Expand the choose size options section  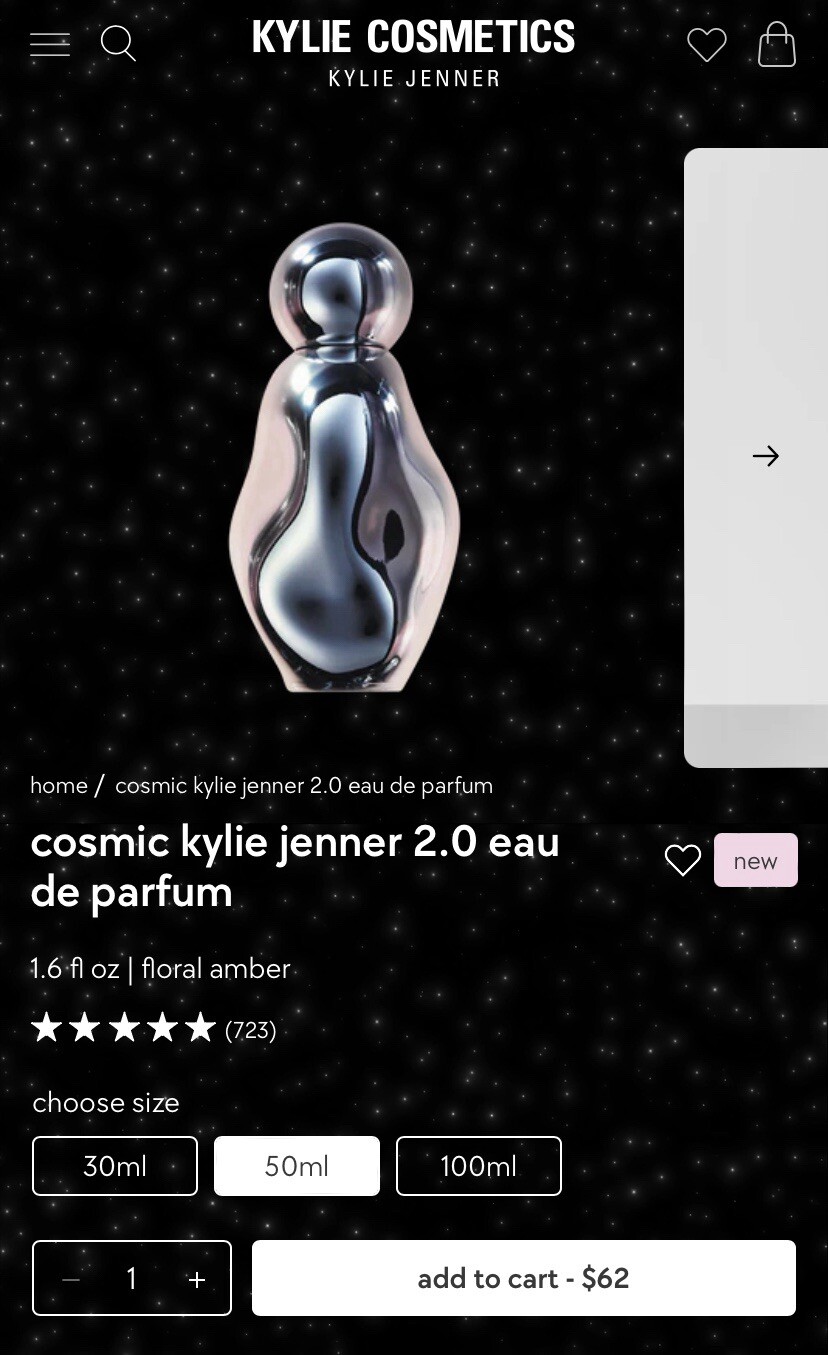(x=105, y=1103)
